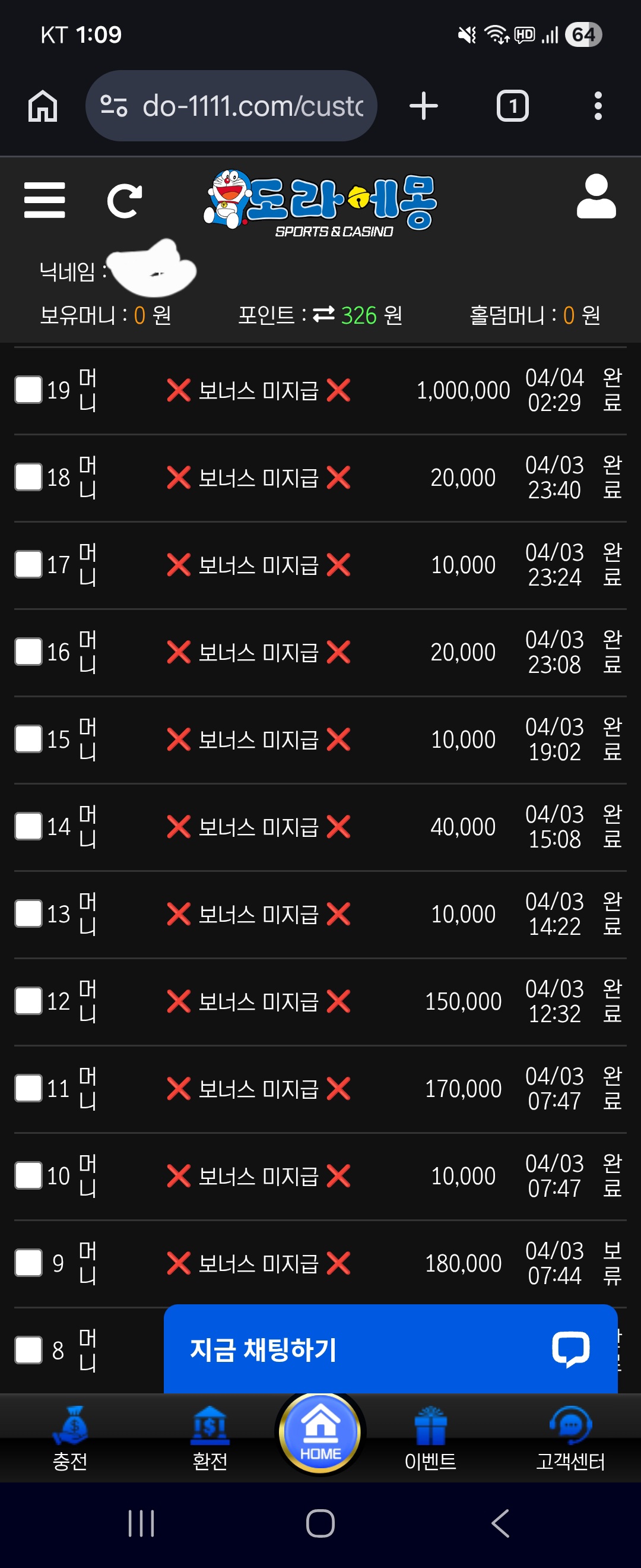Open row 14 with the 40,000 amount

[320, 827]
